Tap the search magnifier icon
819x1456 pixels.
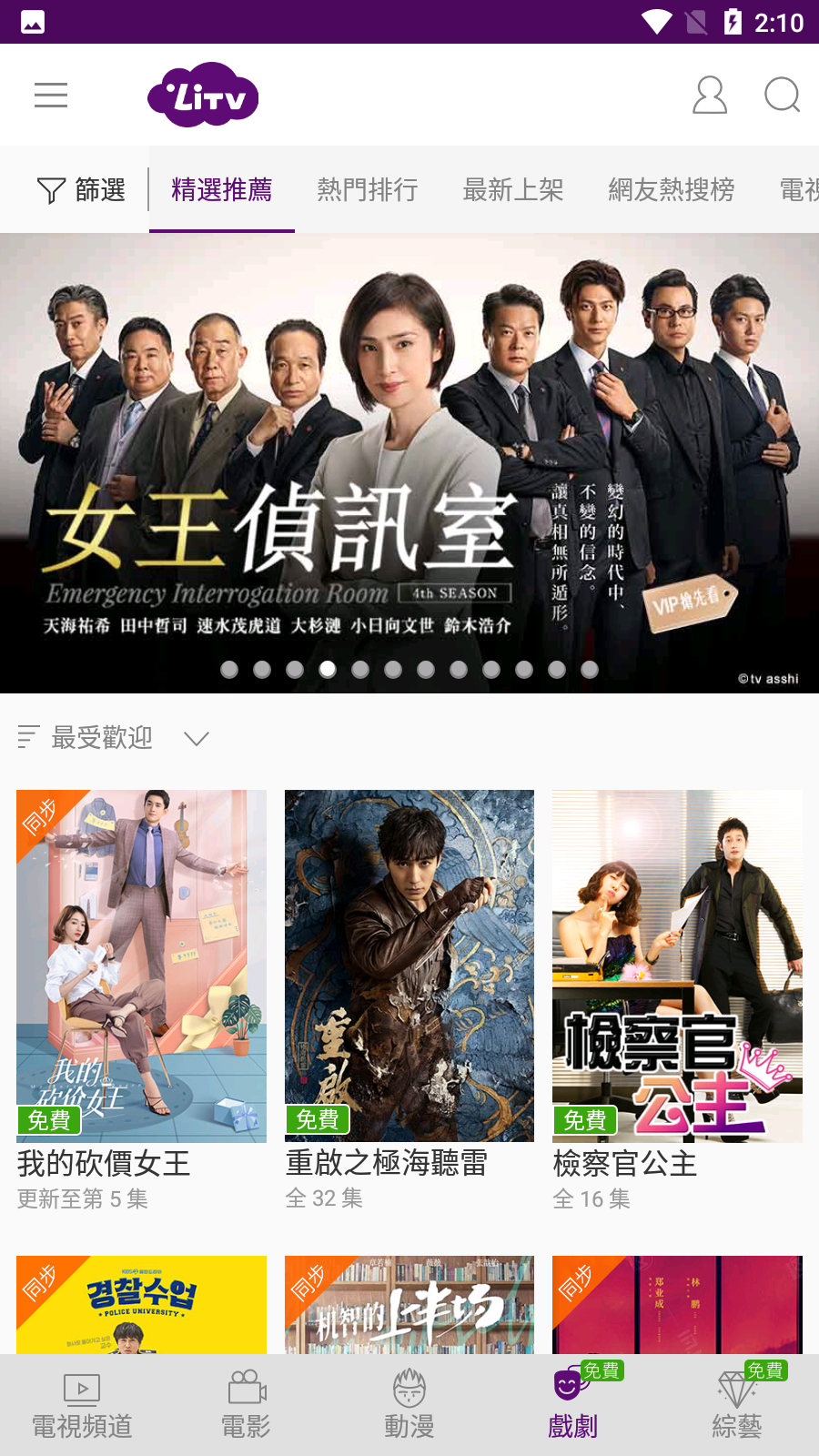[x=783, y=95]
